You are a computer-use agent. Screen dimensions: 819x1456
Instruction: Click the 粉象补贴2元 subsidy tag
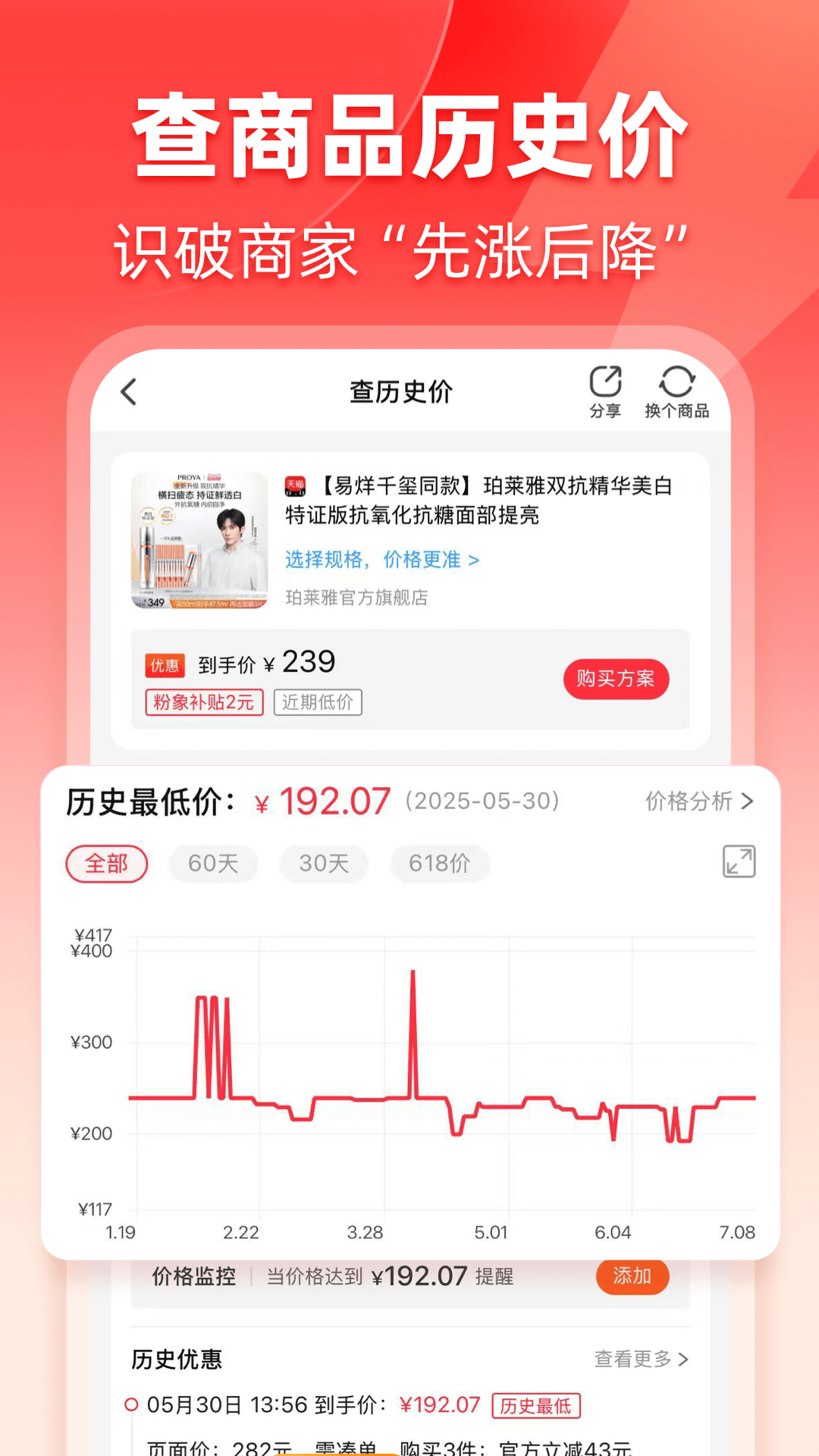coord(204,703)
